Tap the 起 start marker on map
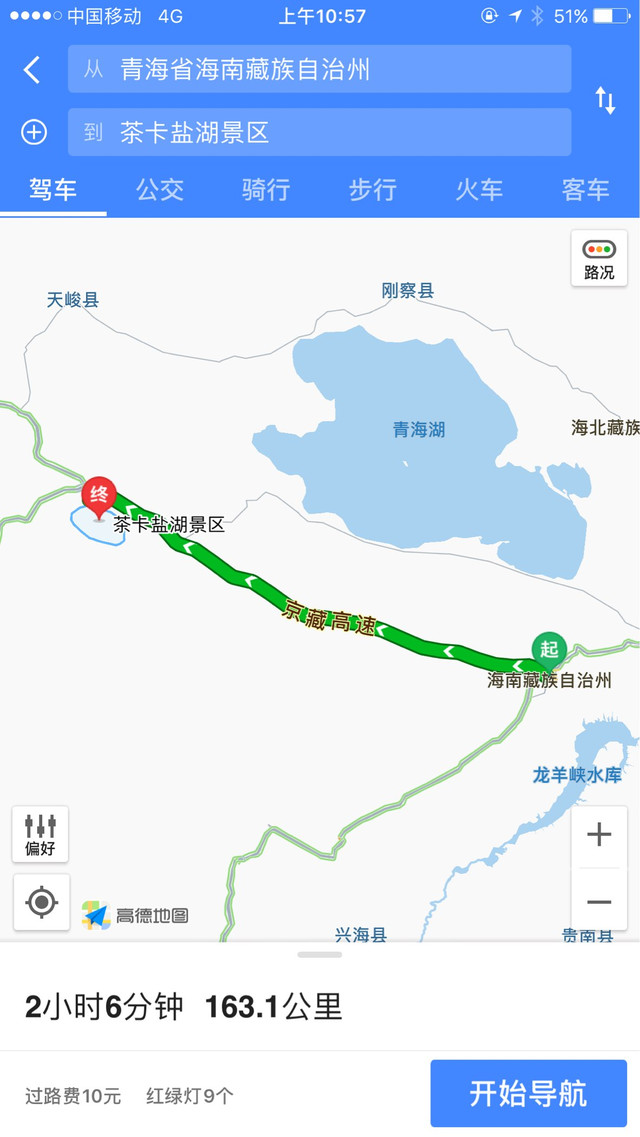Screen dimensions: 640x1137 pos(549,649)
